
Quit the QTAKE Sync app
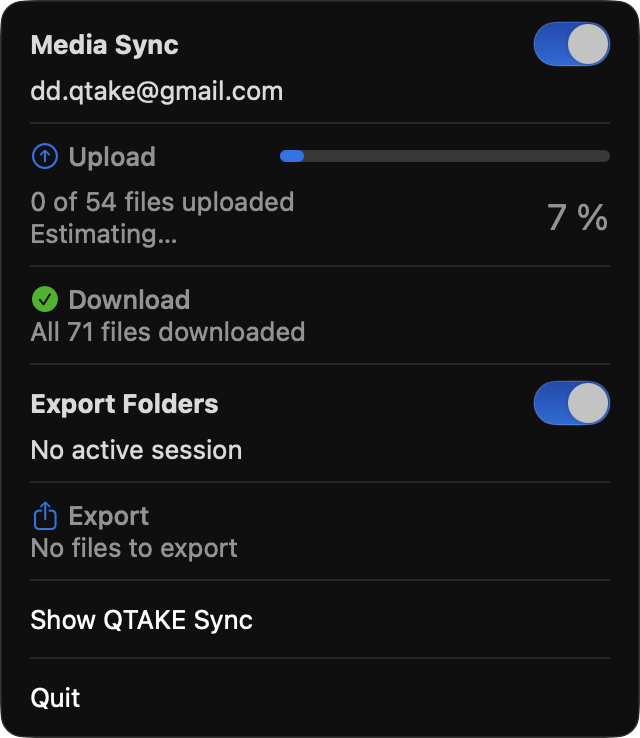pos(56,698)
